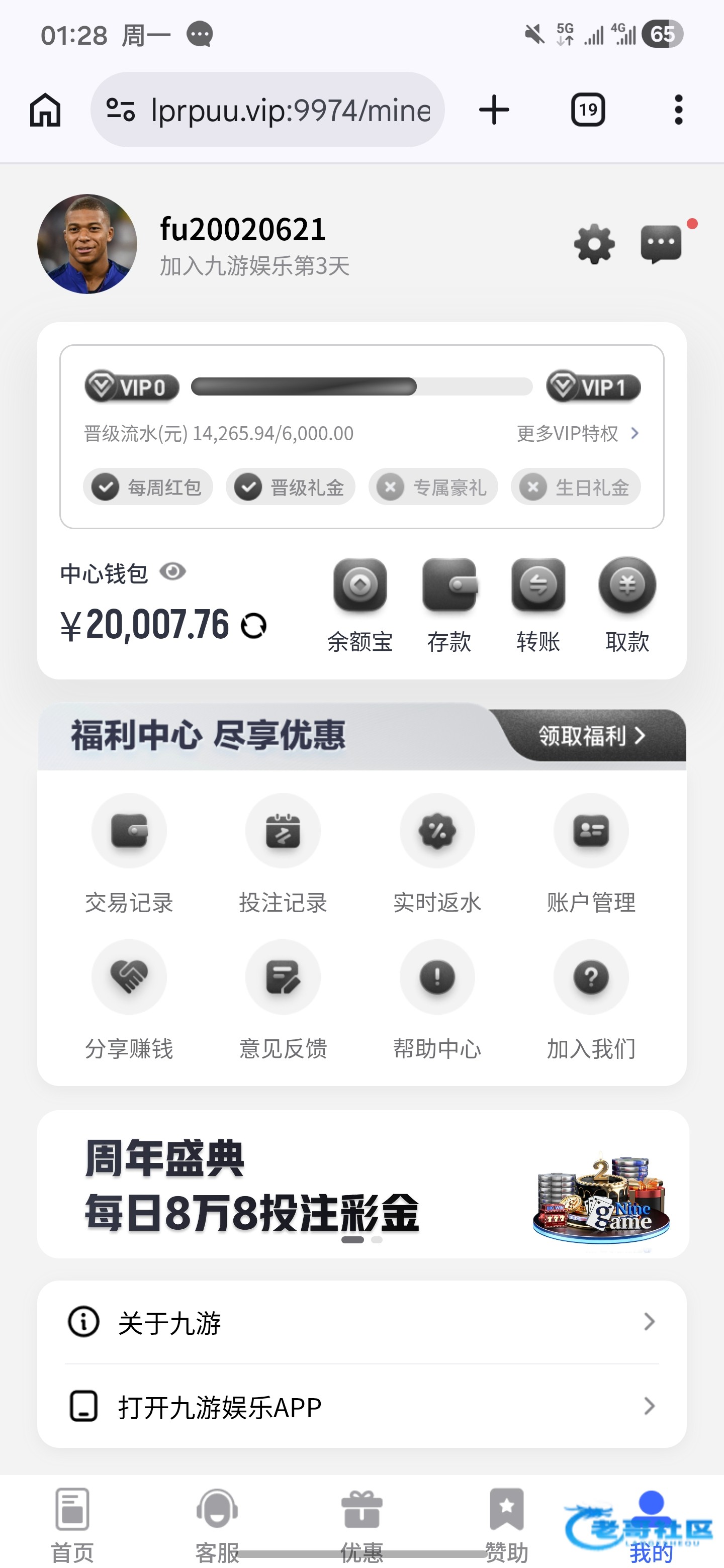Tap 领取福利 button

coord(591,735)
